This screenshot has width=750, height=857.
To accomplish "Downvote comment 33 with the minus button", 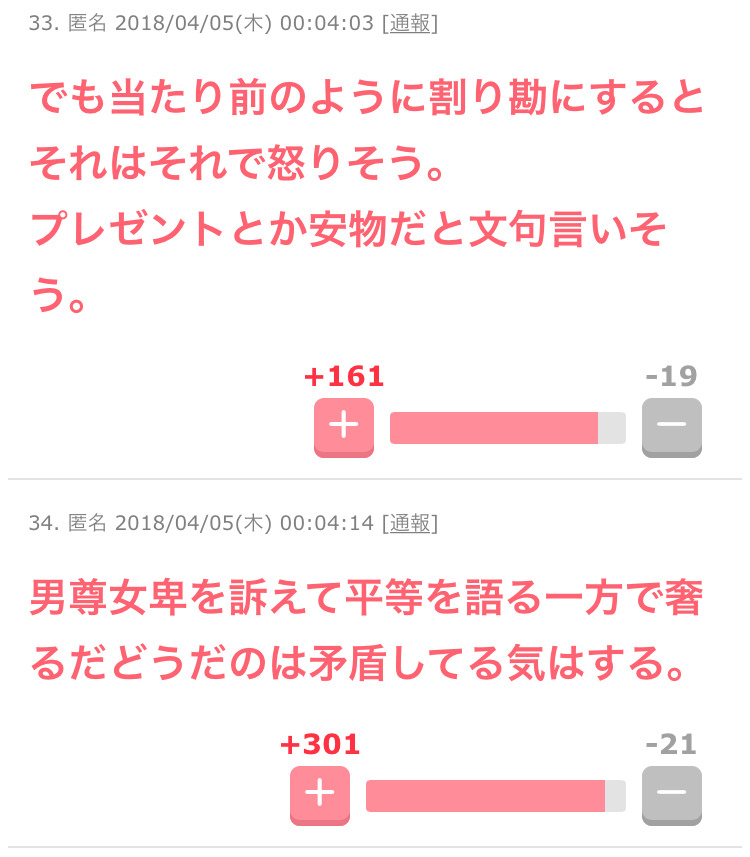I will click(671, 426).
